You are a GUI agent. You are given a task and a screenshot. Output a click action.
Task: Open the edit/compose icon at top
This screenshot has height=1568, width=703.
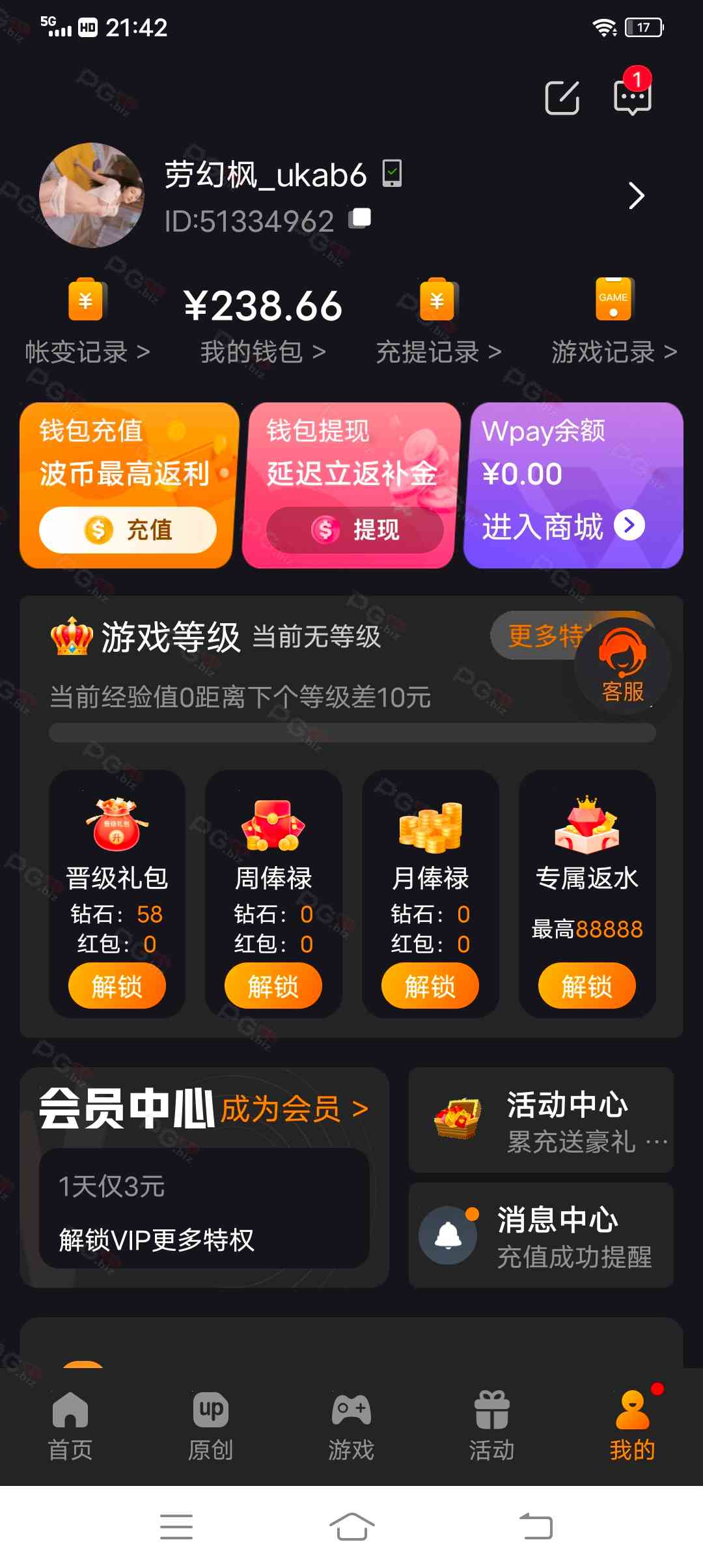(x=562, y=98)
